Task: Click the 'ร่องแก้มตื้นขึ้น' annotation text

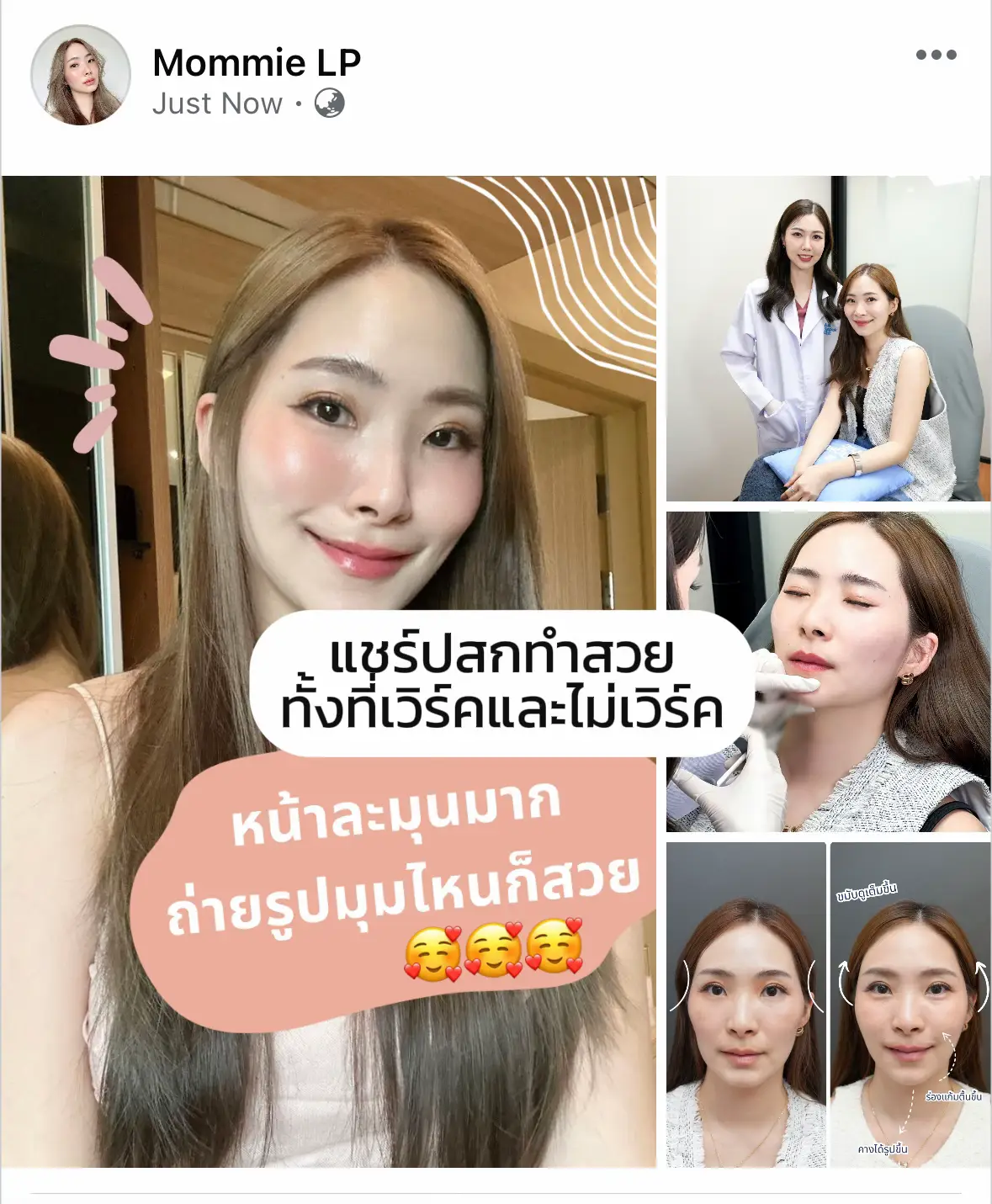Action: (954, 1097)
